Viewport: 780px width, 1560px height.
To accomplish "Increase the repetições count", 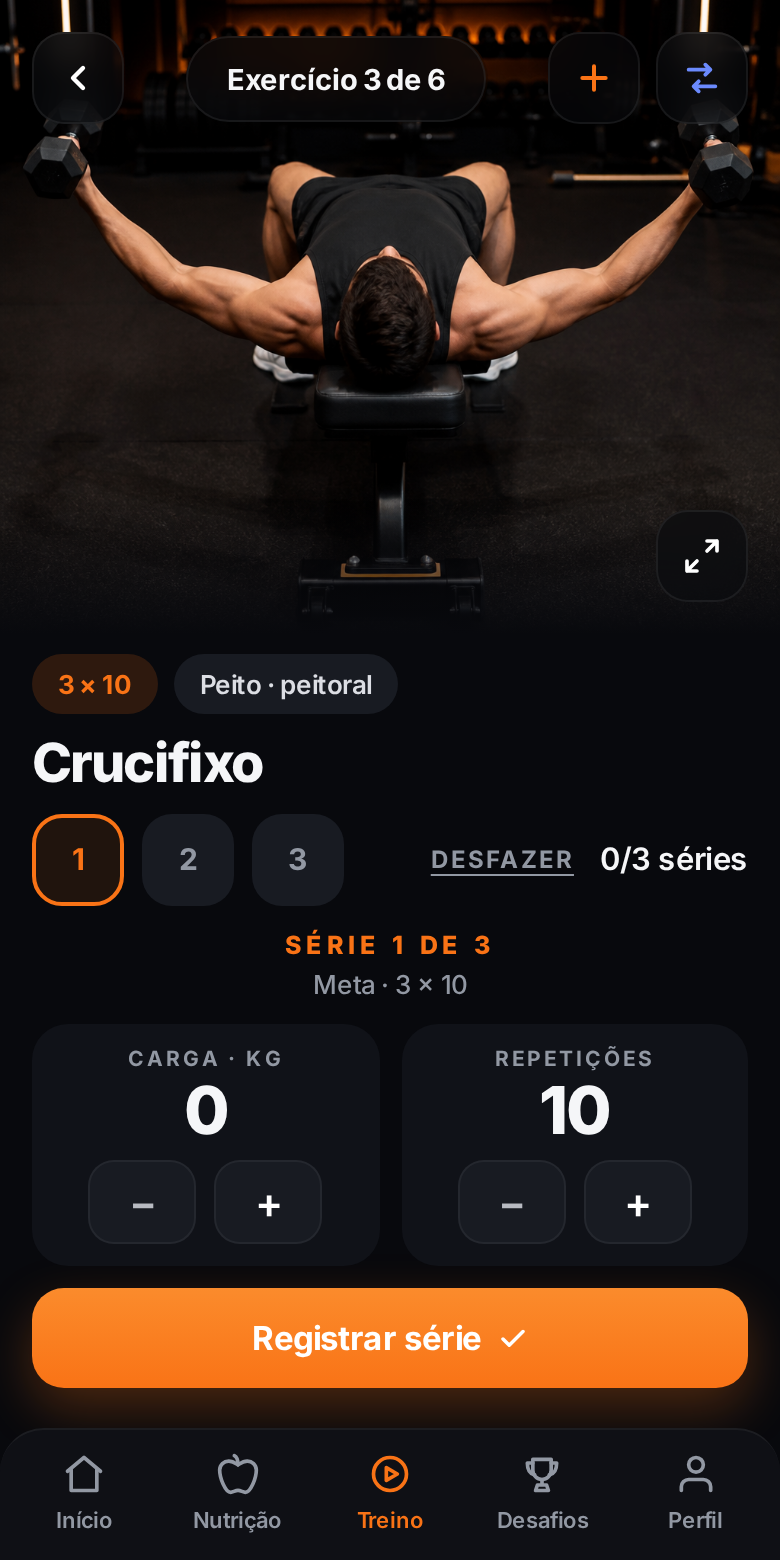I will (638, 1202).
